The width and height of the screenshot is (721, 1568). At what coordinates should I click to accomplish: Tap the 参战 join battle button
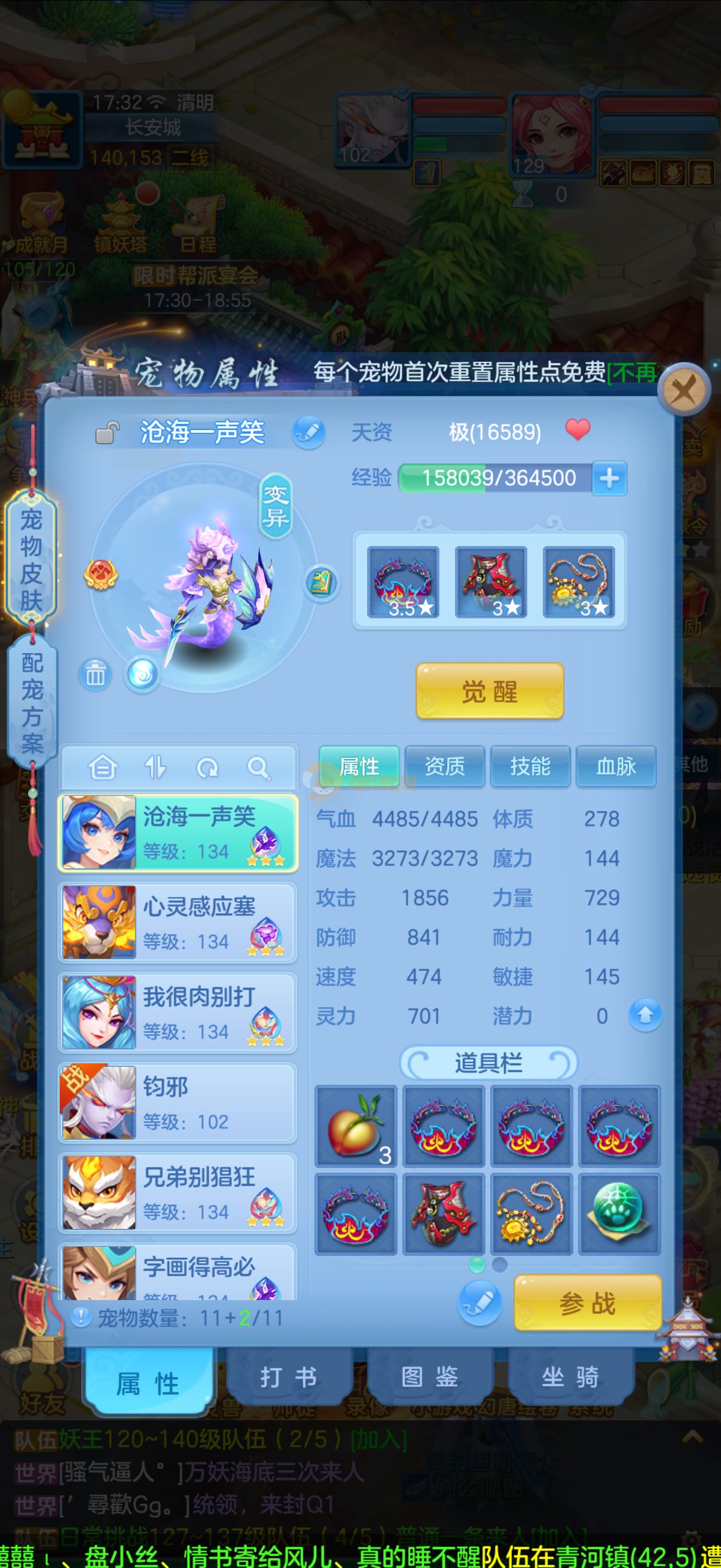(587, 1302)
